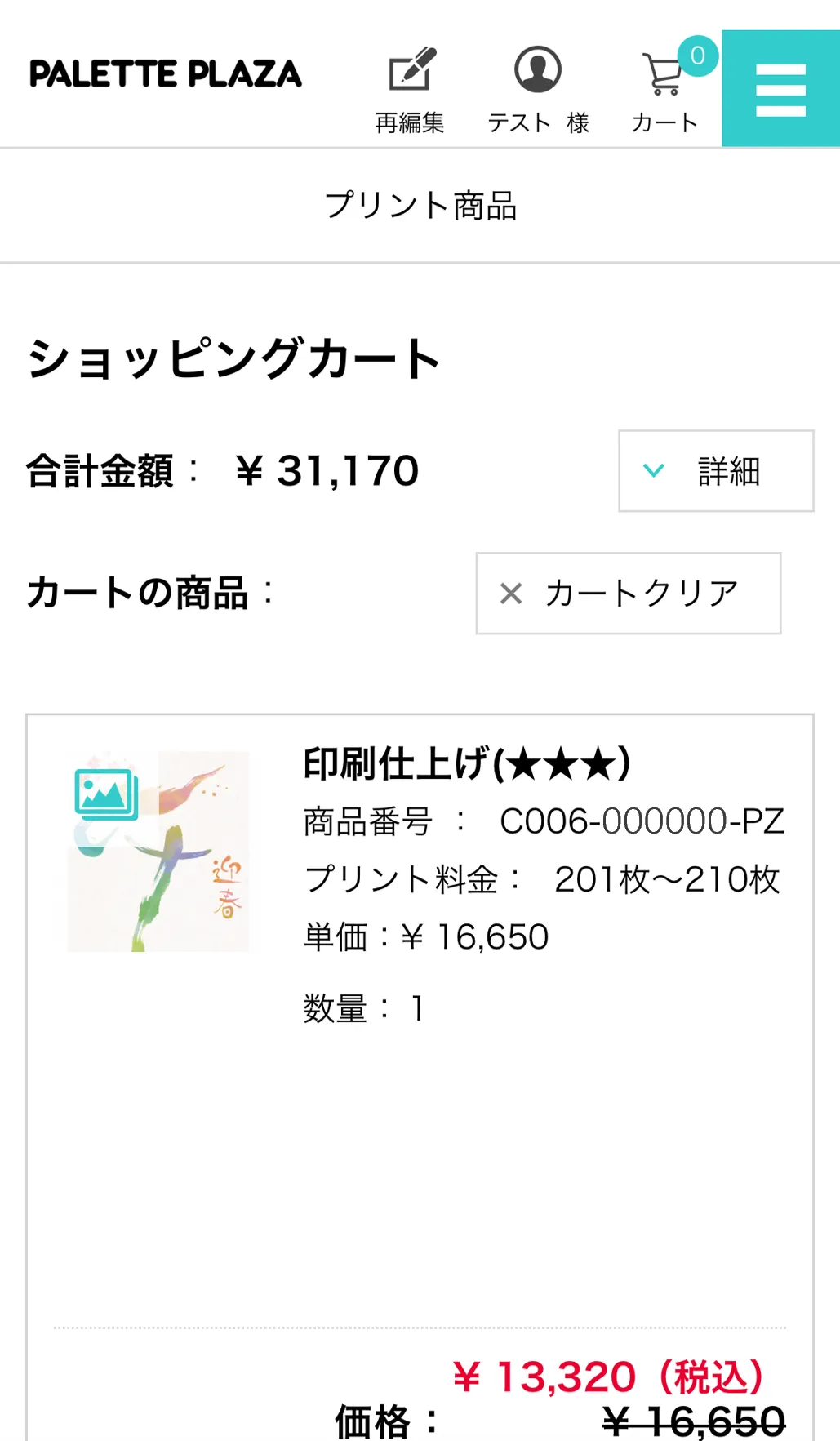Open the プリント商品 section header
840x1441 pixels.
point(420,205)
